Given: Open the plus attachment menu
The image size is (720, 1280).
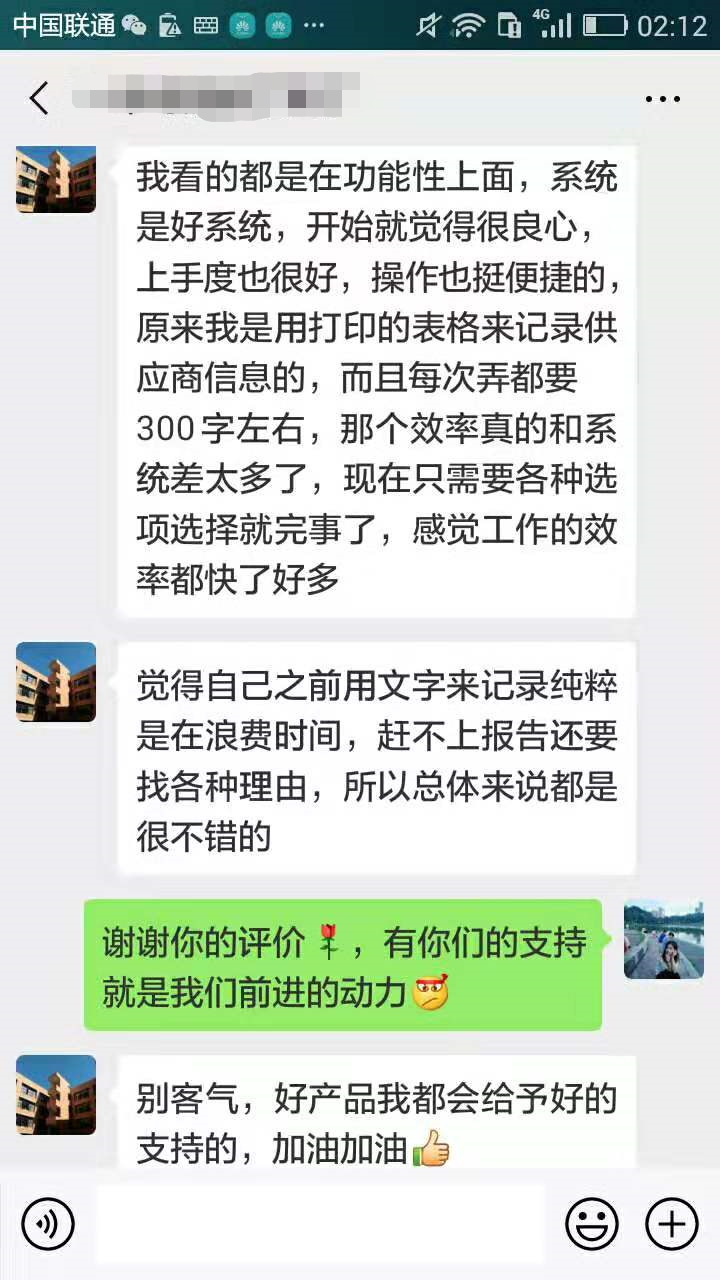Looking at the screenshot, I should point(671,1224).
